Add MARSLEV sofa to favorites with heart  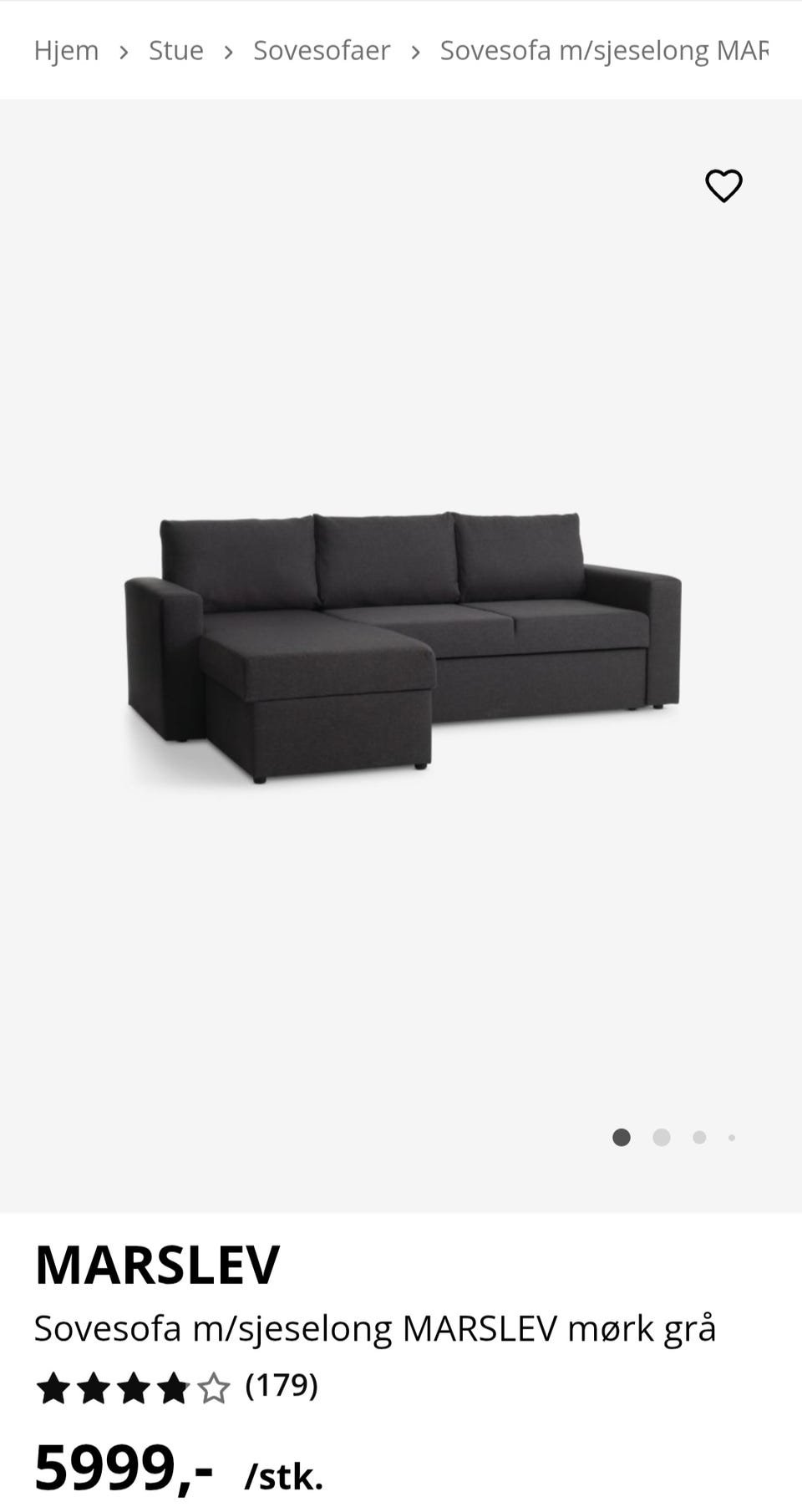(723, 185)
